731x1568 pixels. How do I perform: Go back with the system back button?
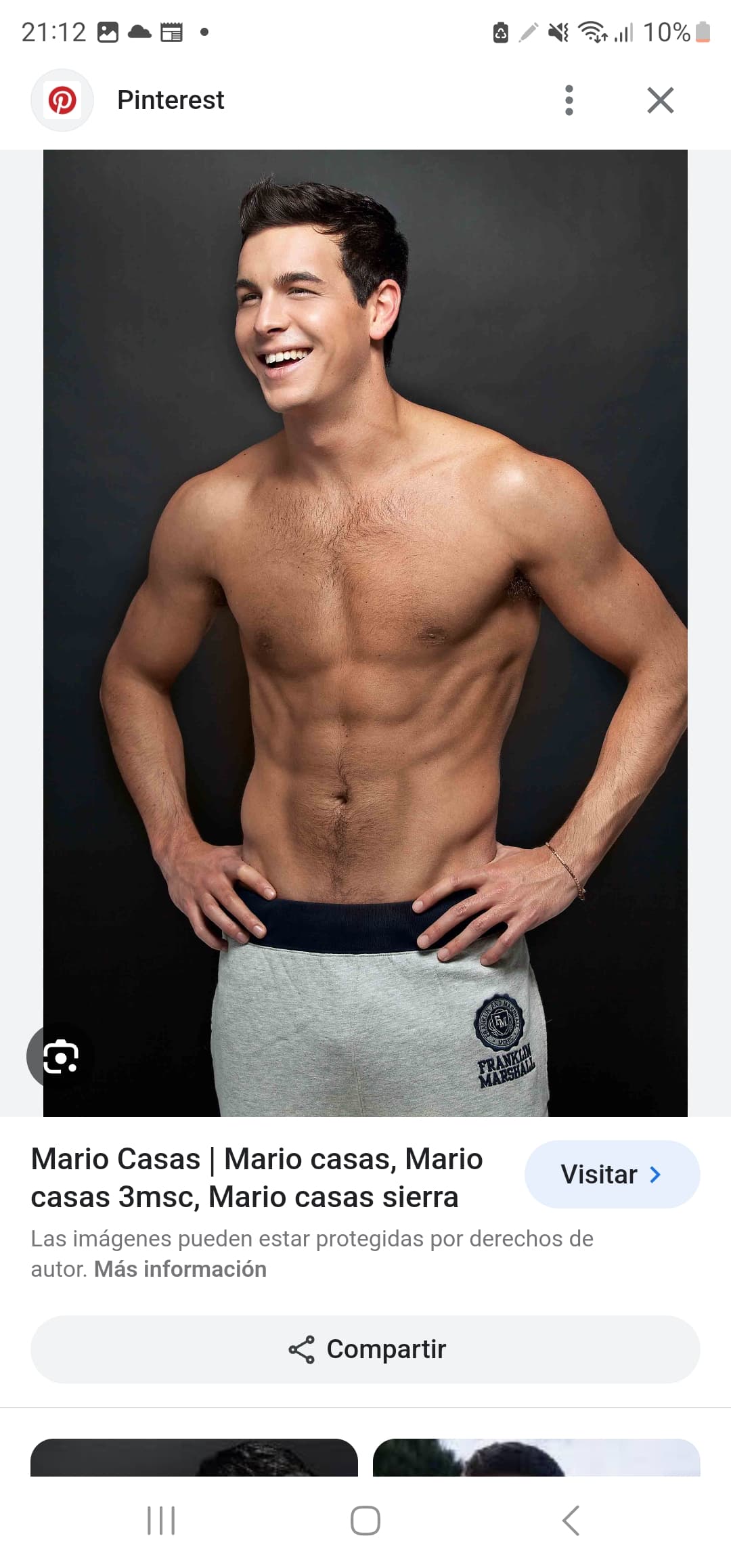tap(571, 1521)
